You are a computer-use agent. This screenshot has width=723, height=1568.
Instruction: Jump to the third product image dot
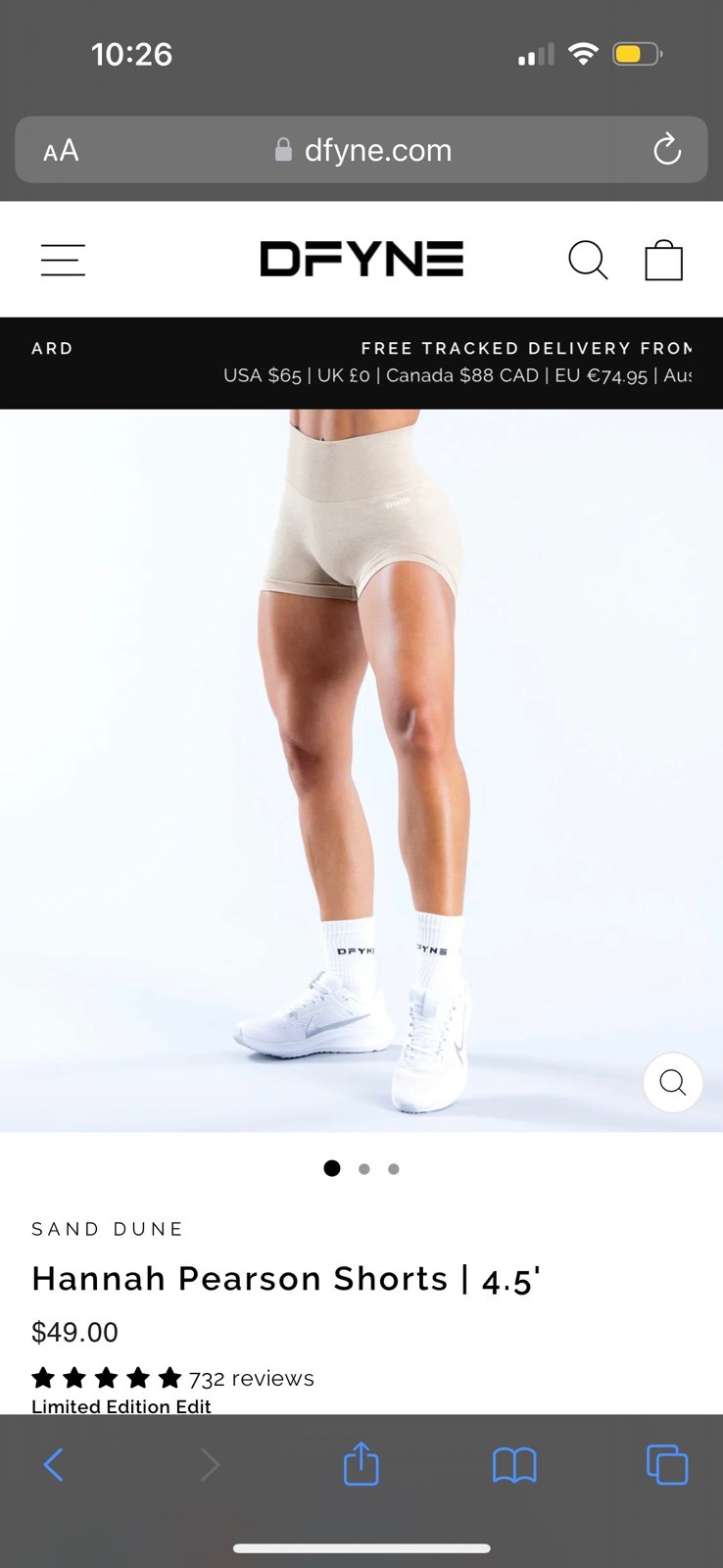click(394, 1168)
